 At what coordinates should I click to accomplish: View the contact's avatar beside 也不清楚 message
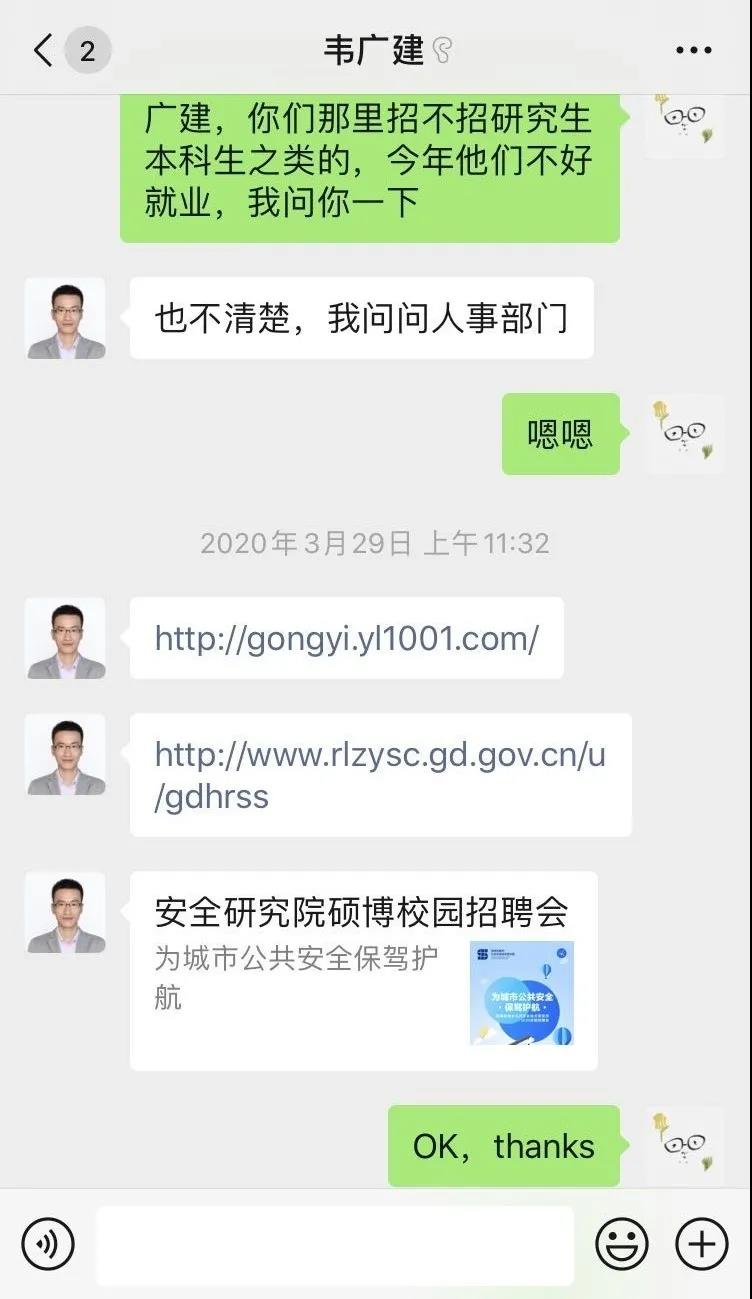[66, 319]
